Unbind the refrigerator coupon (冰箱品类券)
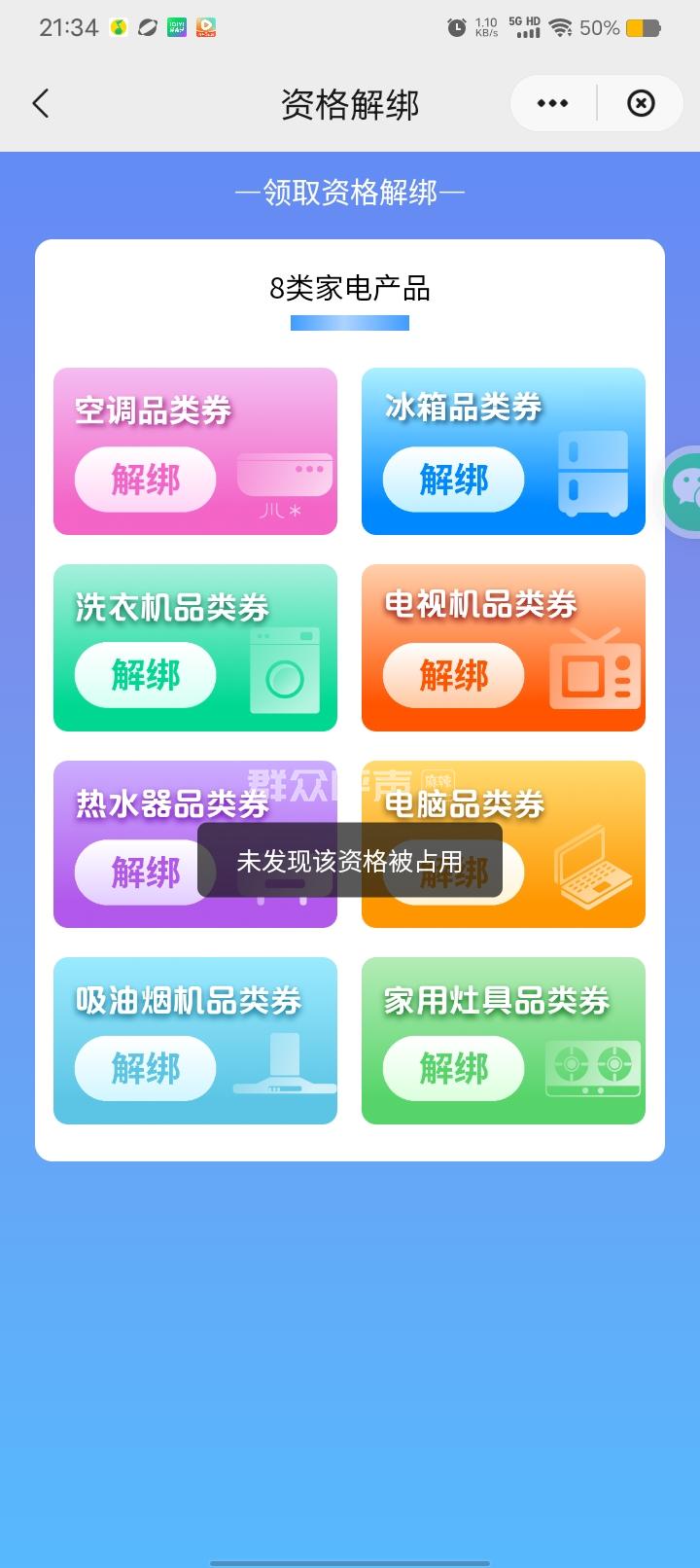 click(x=453, y=480)
